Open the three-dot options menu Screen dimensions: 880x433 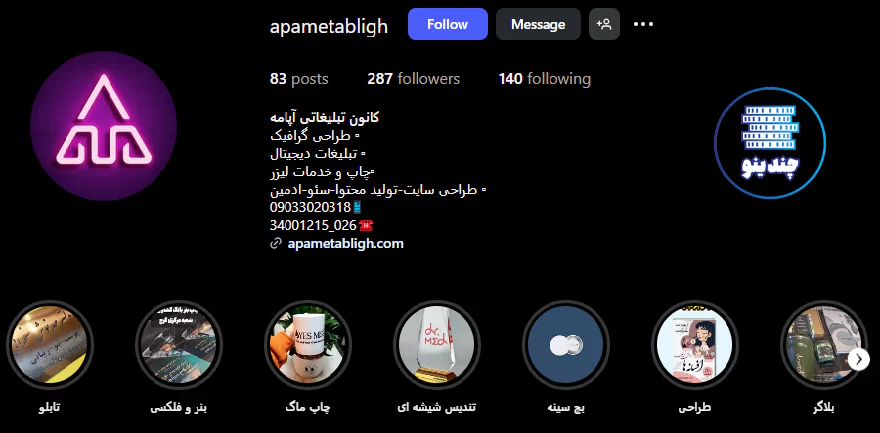(644, 24)
